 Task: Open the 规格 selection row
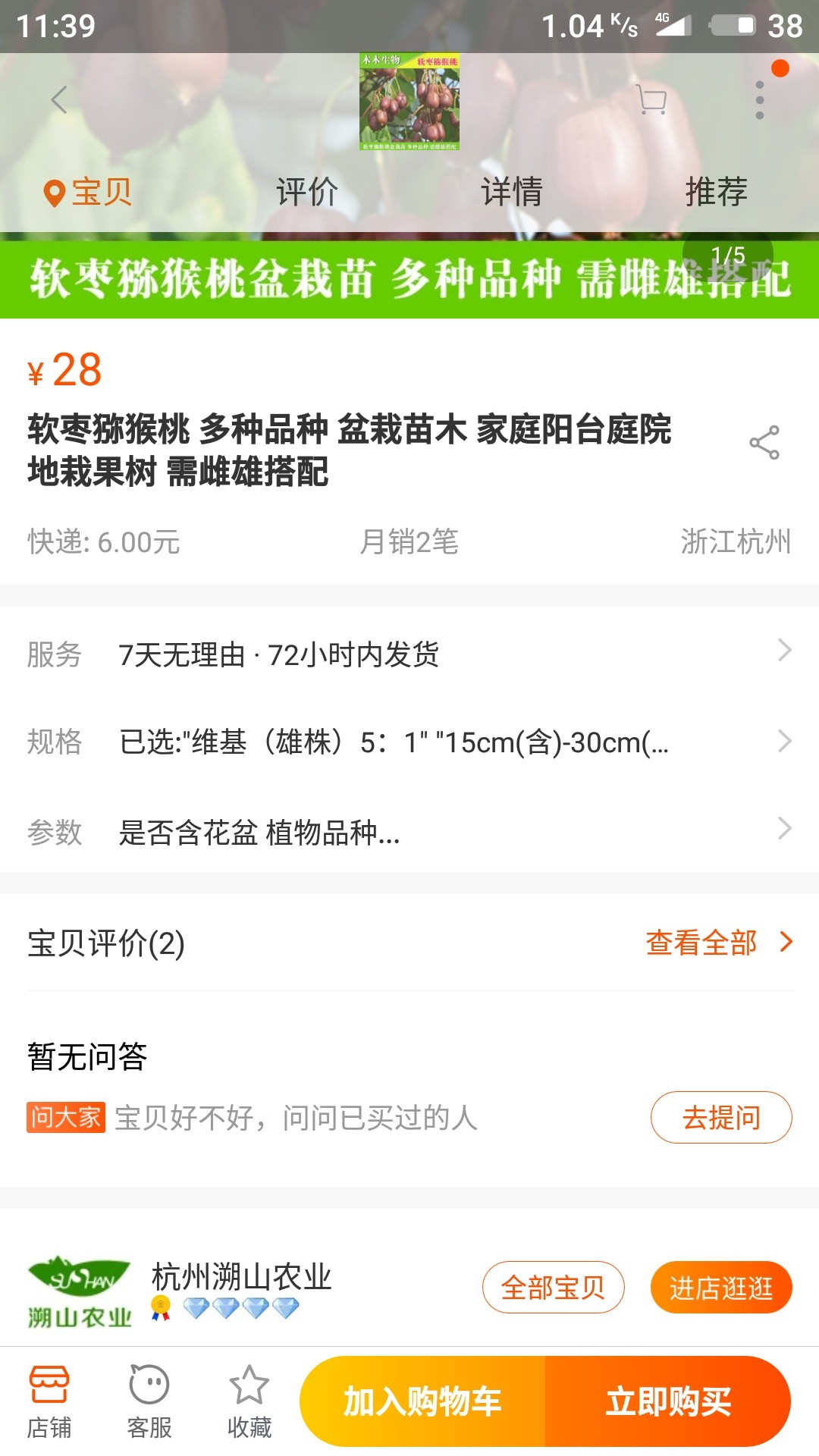(409, 742)
